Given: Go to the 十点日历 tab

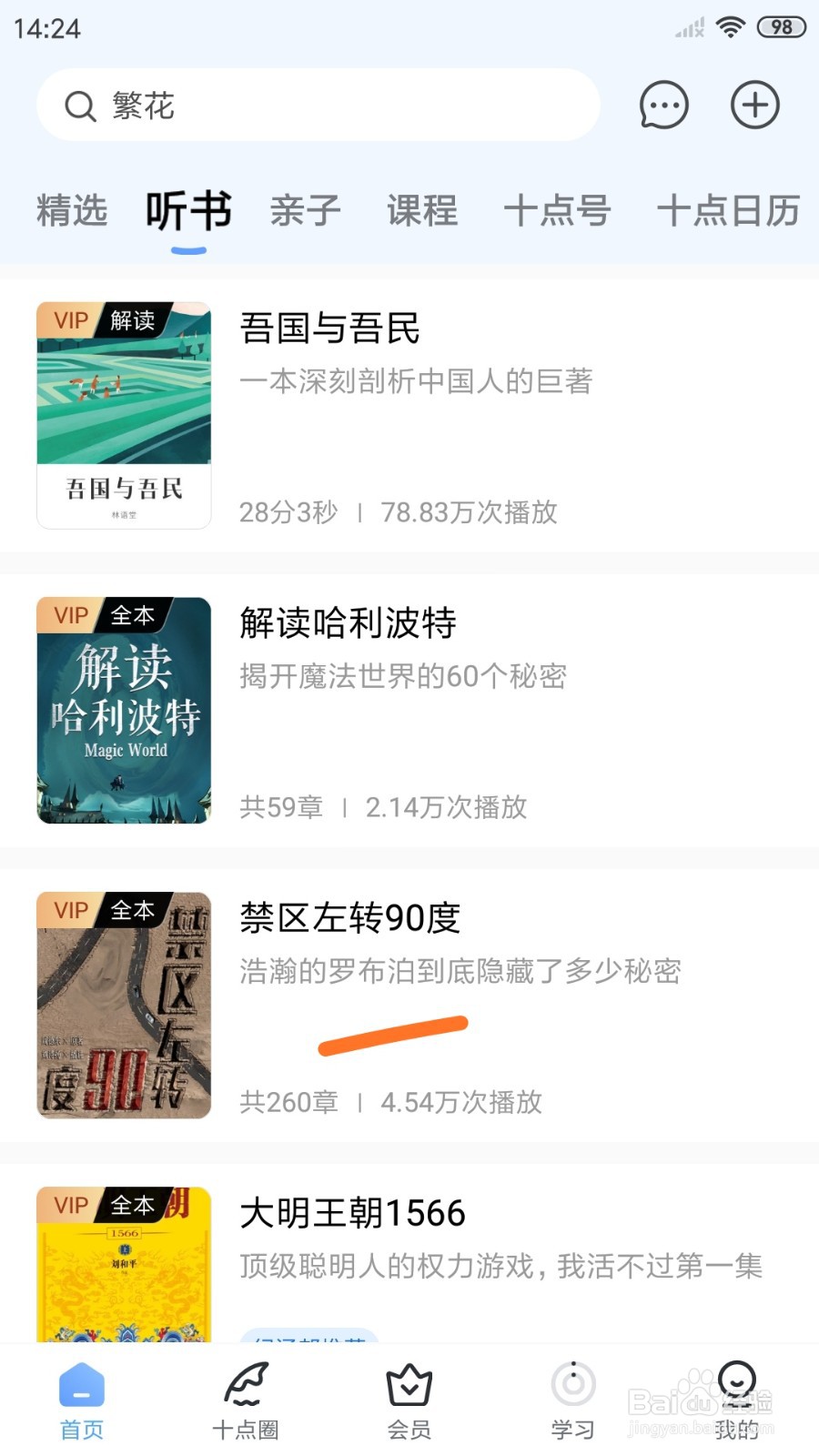Looking at the screenshot, I should click(x=728, y=211).
